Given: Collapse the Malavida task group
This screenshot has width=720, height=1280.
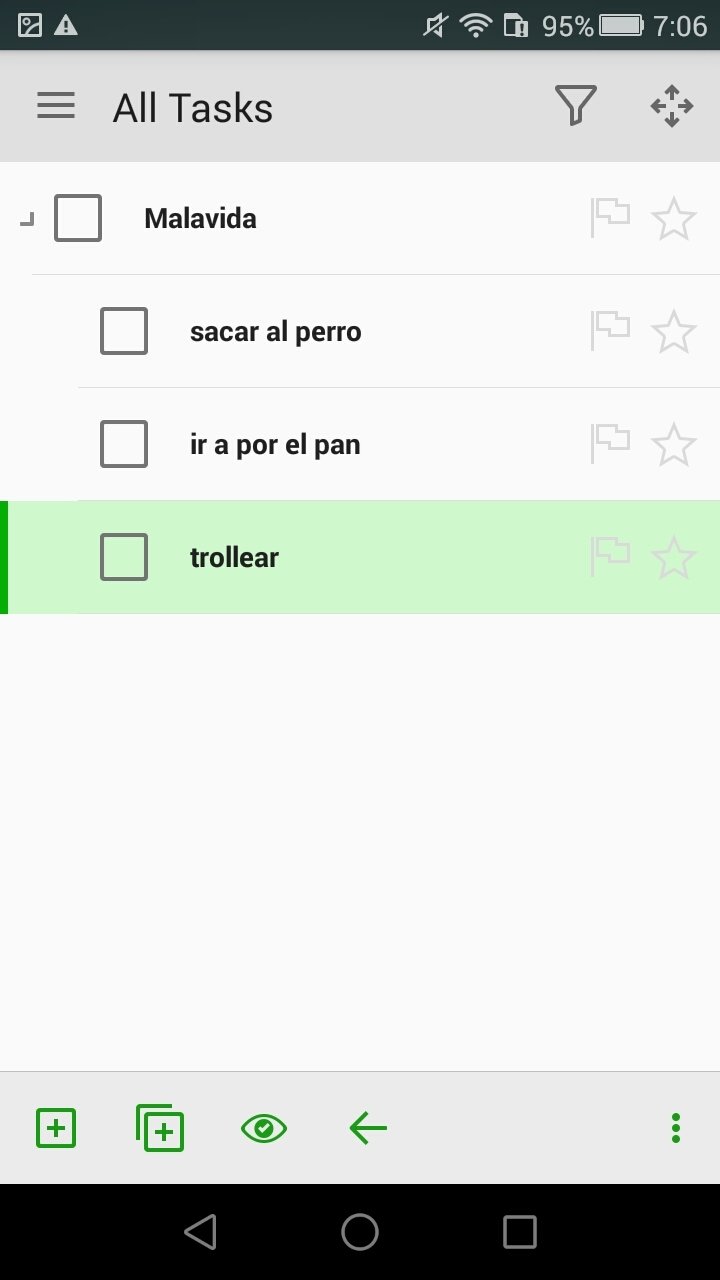Looking at the screenshot, I should click(27, 219).
